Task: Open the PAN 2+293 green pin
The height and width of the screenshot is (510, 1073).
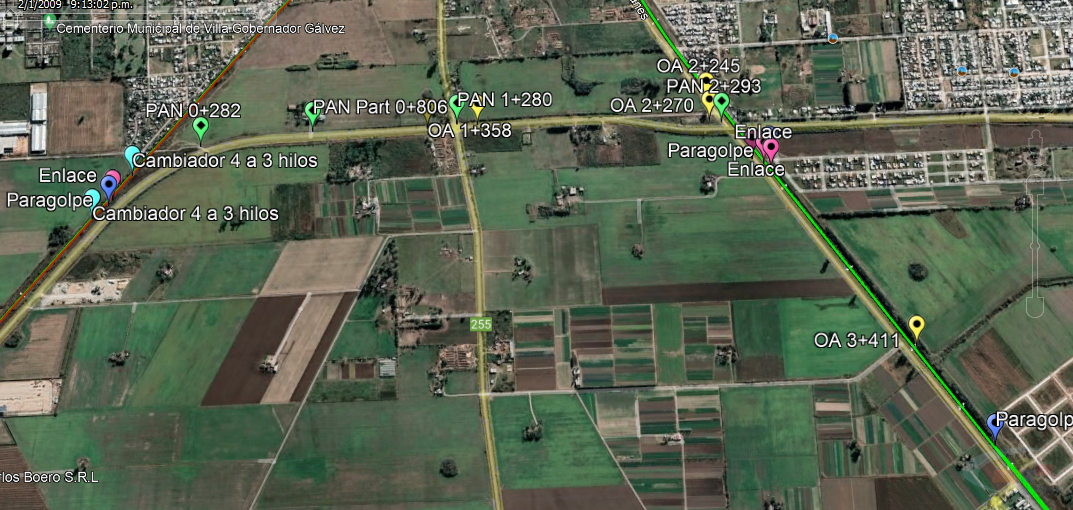Action: click(x=721, y=101)
